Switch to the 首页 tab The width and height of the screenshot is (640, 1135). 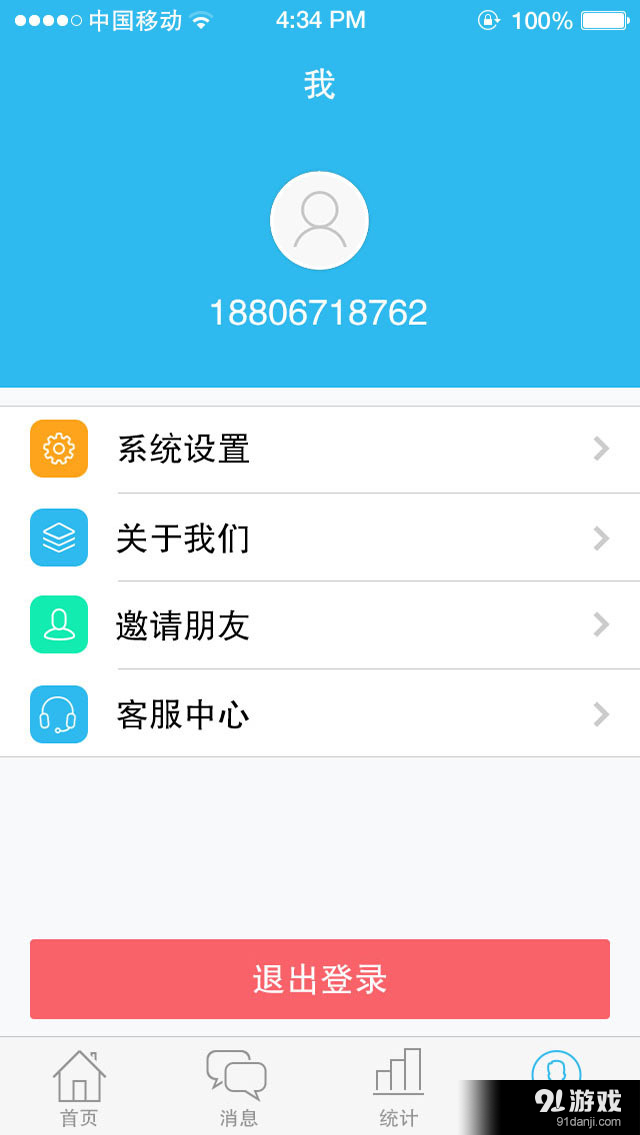[79, 1088]
